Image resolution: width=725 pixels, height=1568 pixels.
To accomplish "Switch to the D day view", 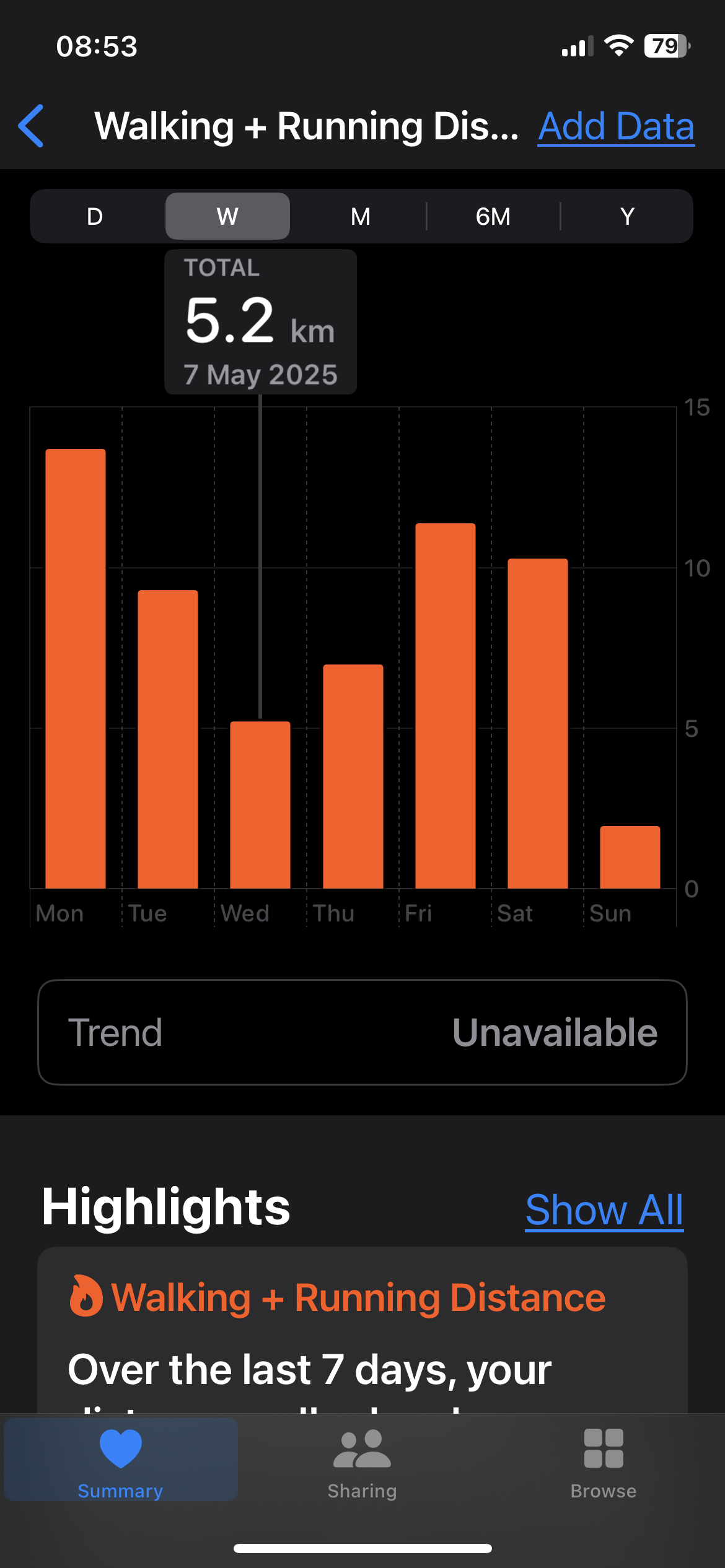I will [x=95, y=216].
